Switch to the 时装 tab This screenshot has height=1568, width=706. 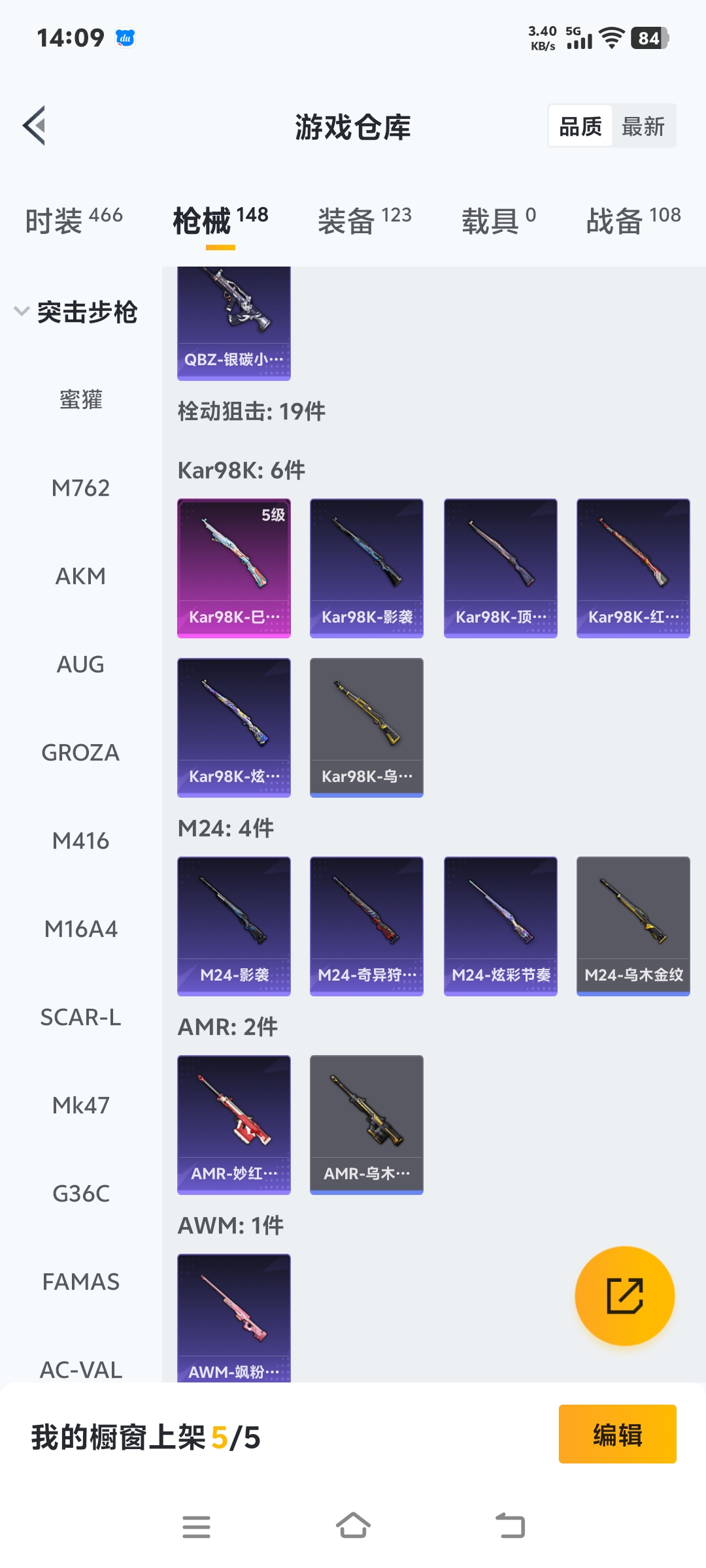click(x=73, y=220)
